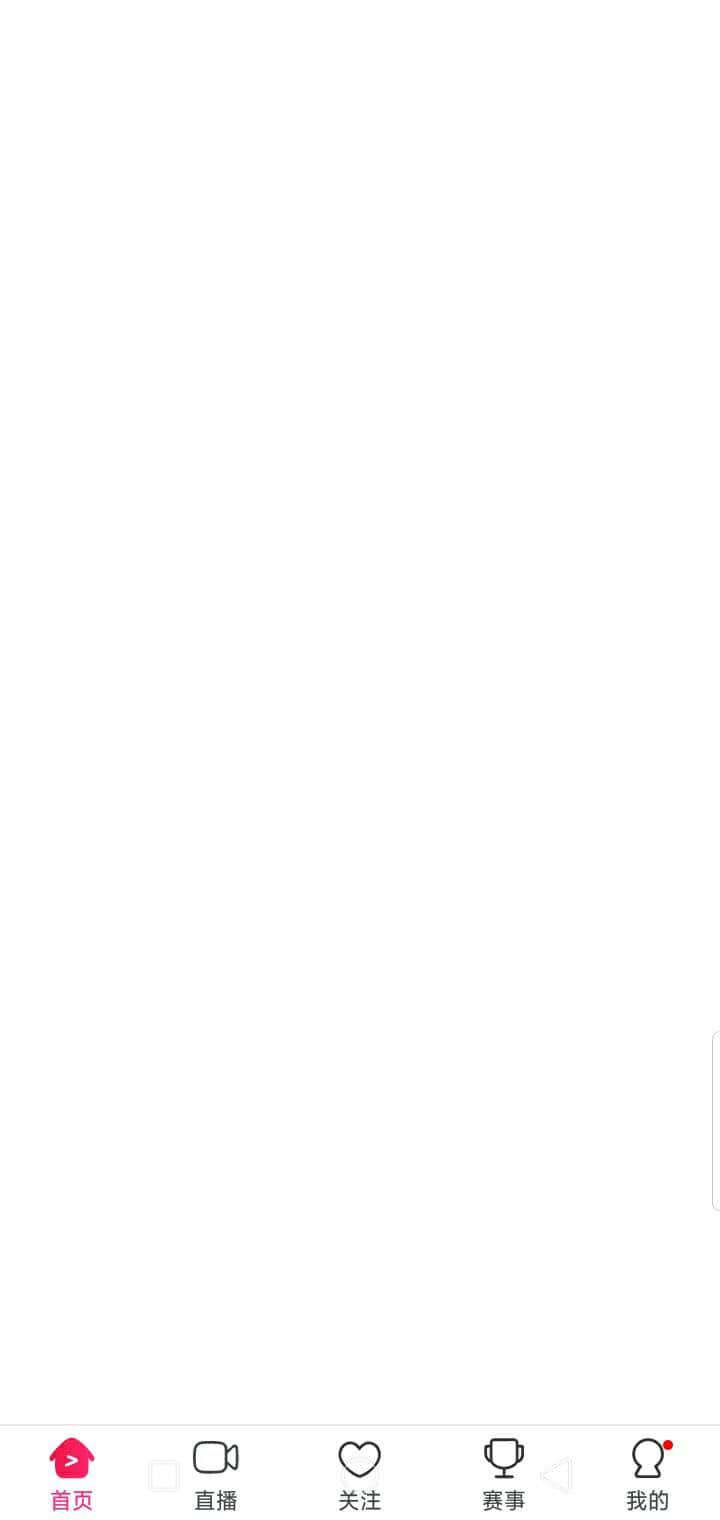This screenshot has width=720, height=1520.
Task: Go to the 关注 following tab
Action: [x=360, y=1473]
